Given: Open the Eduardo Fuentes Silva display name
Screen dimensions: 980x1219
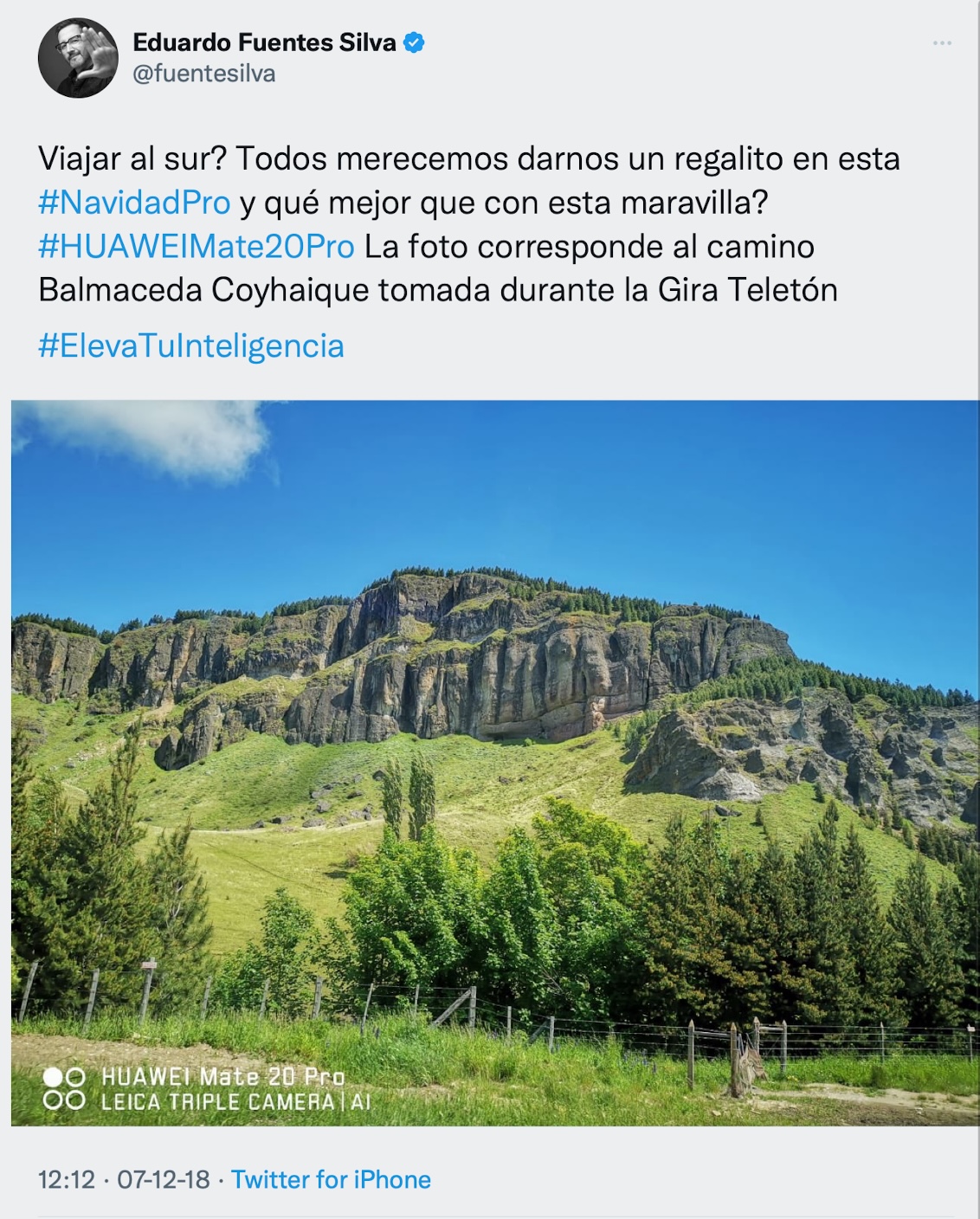Looking at the screenshot, I should click(264, 42).
